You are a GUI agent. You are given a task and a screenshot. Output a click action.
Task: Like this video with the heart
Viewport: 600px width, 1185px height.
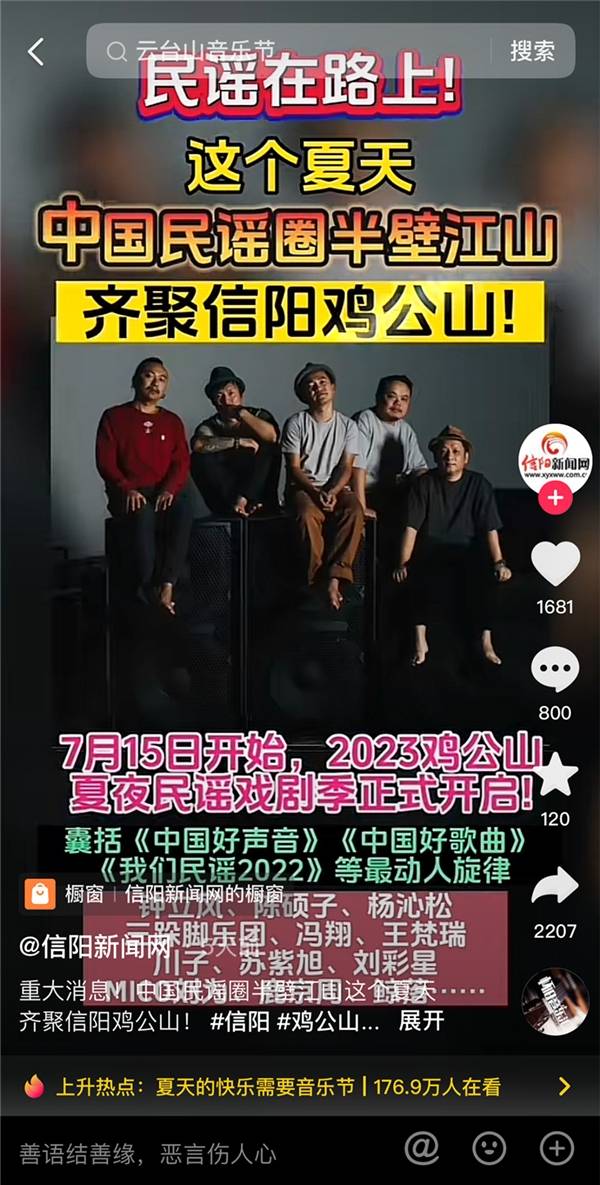pos(555,565)
